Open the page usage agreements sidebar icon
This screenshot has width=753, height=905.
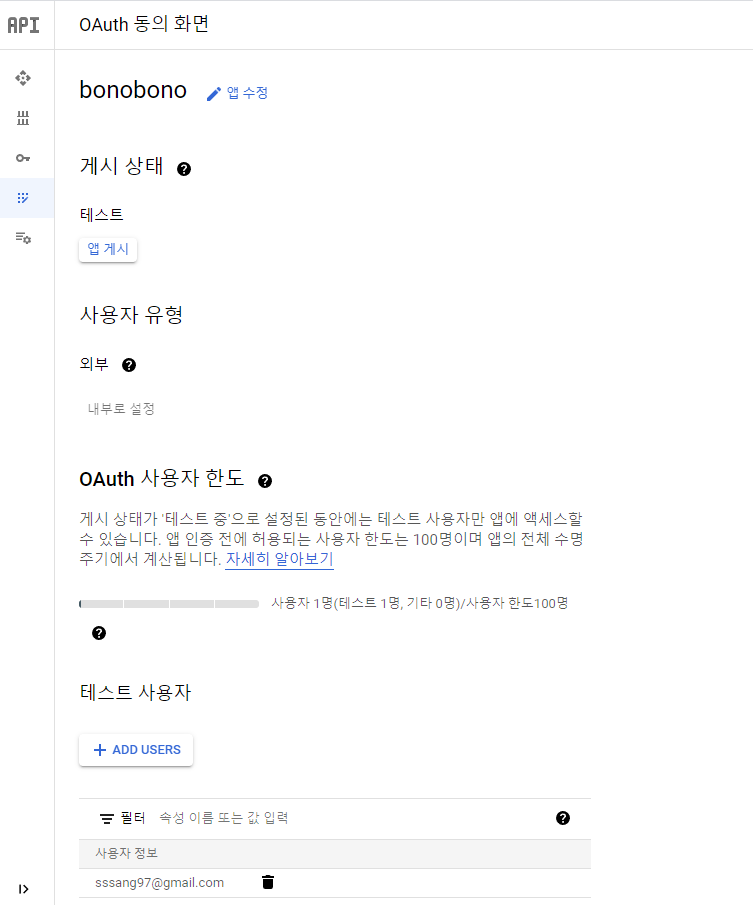(x=23, y=238)
